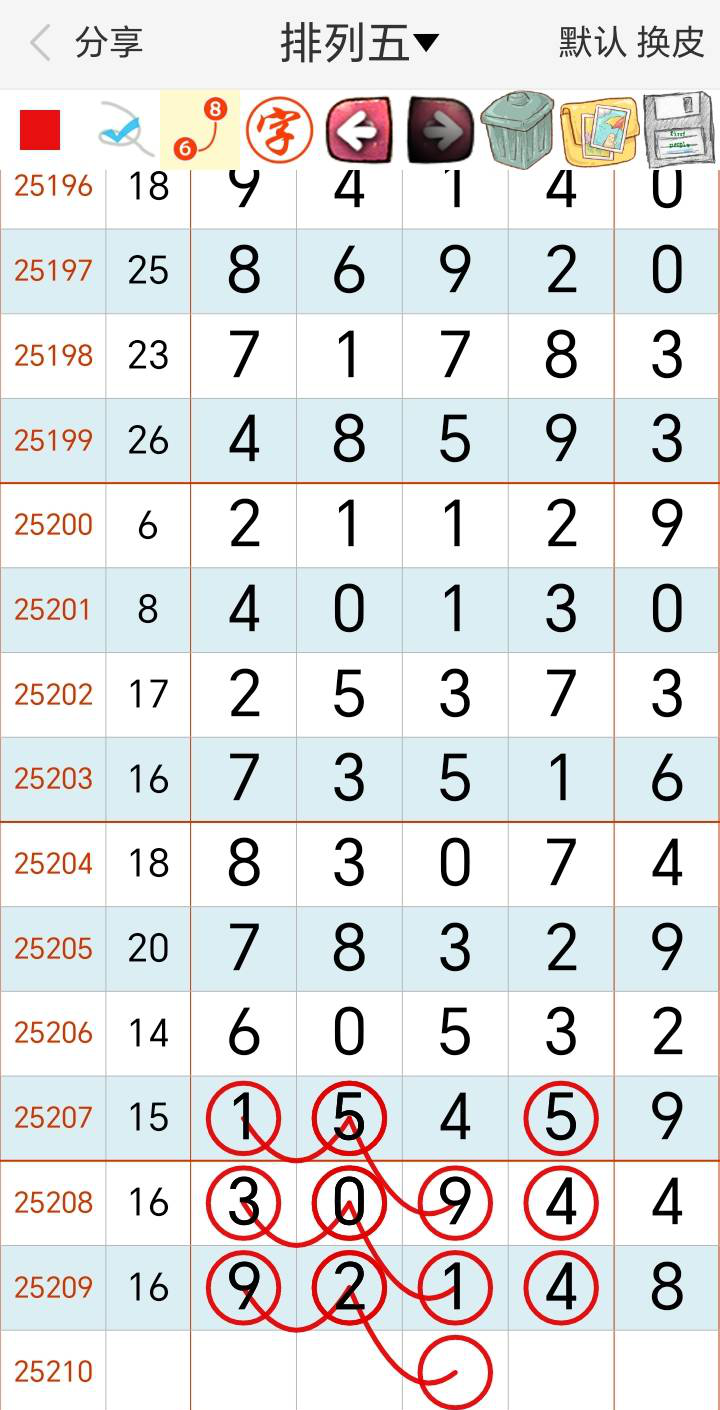Viewport: 720px width, 1410px height.
Task: Pick the red color swatch
Action: (40, 130)
